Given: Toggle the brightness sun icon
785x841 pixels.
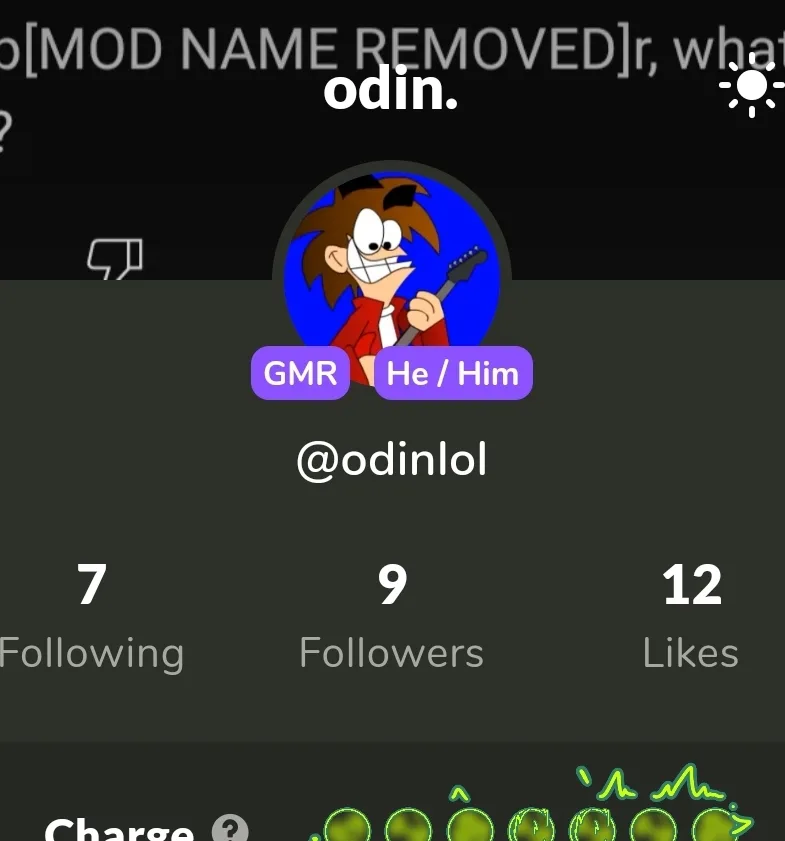Looking at the screenshot, I should [752, 85].
